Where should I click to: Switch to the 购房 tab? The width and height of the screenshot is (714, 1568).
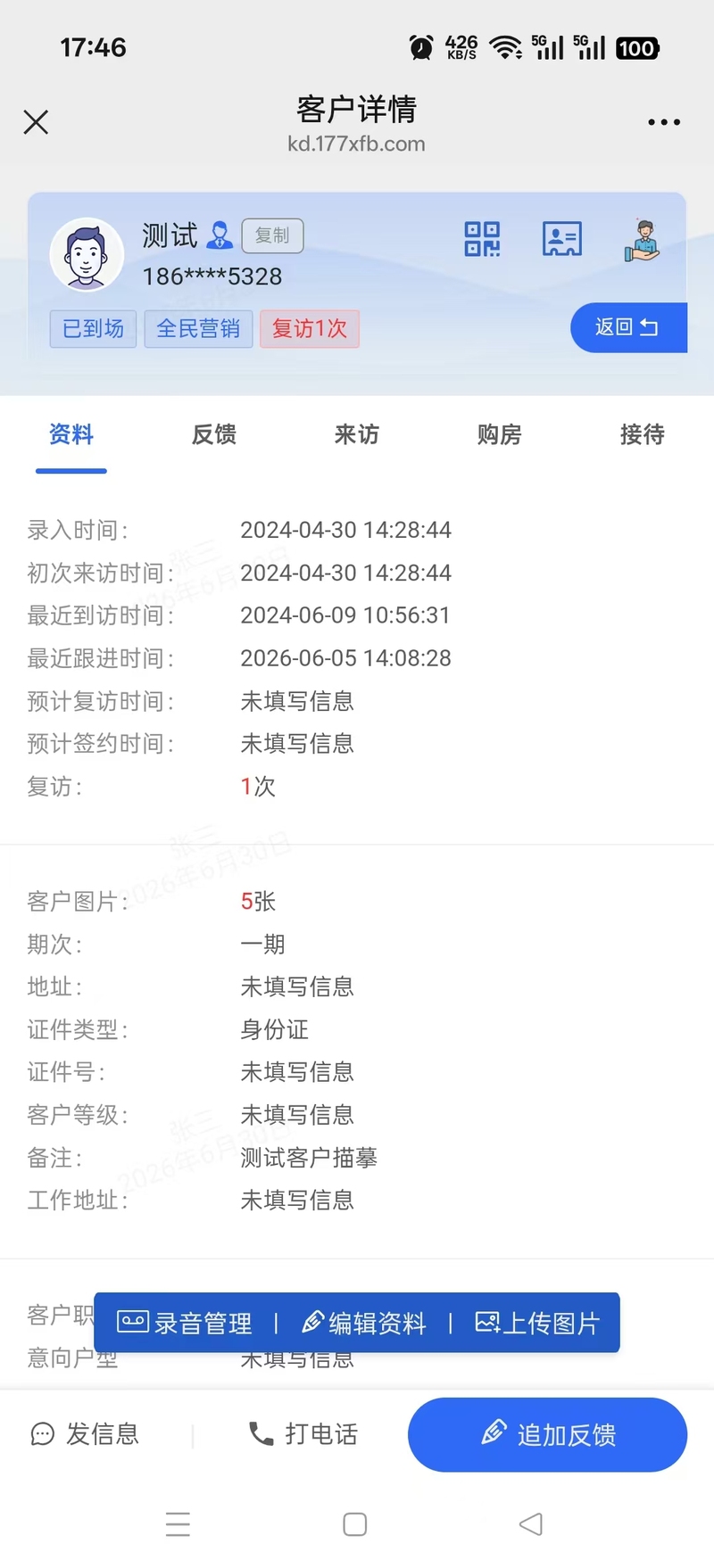(x=499, y=434)
